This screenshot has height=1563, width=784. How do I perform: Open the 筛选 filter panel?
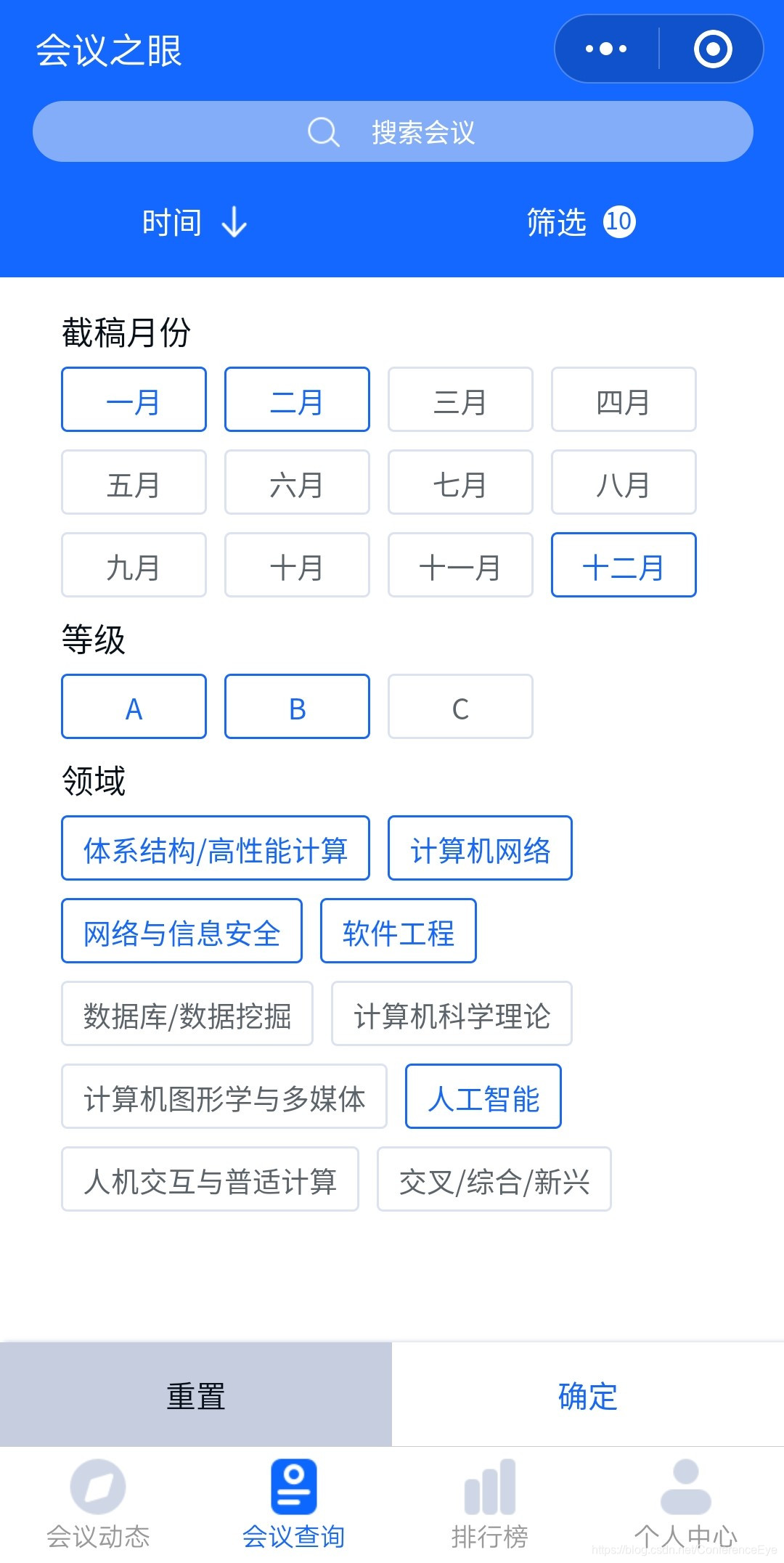click(x=558, y=222)
